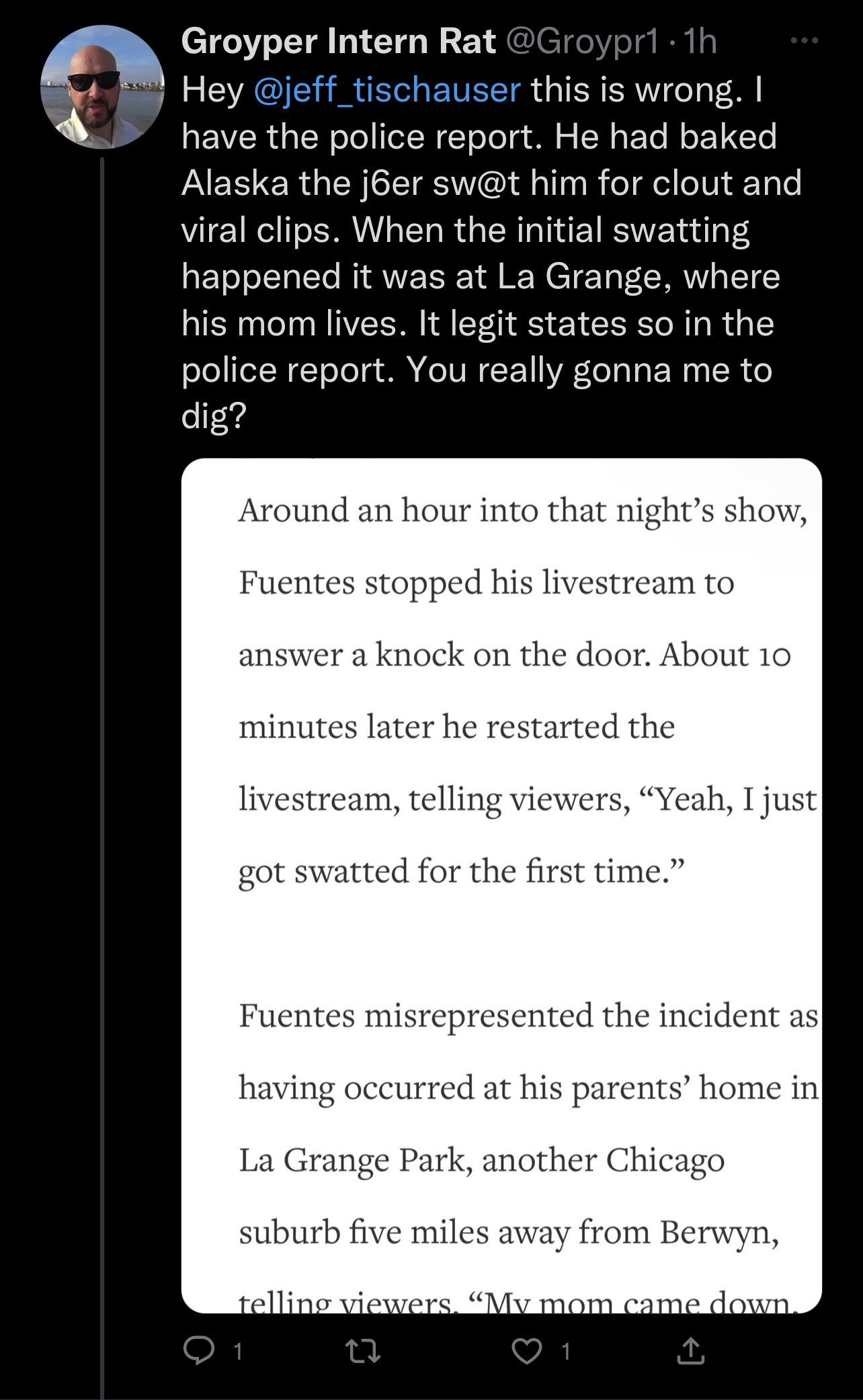Open the @jeff_tischauser mention link
Viewport: 863px width, 1400px height.
click(x=387, y=90)
